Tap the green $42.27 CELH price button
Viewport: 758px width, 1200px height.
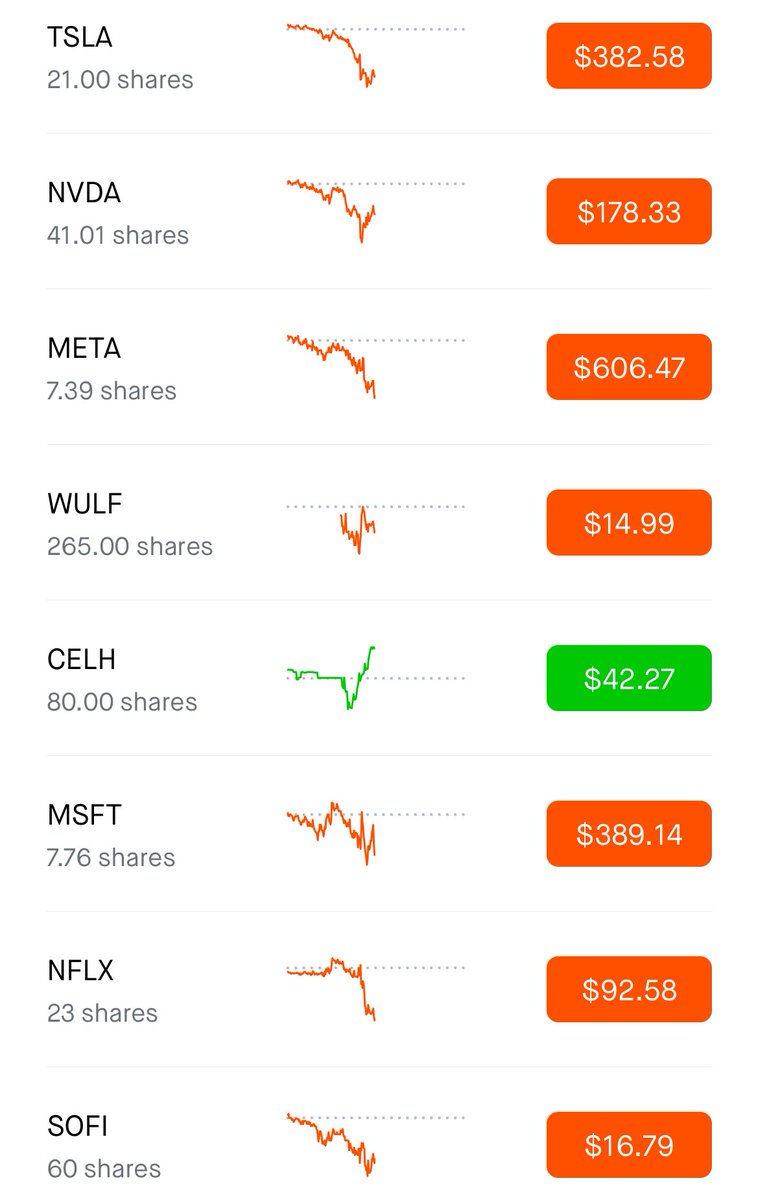[629, 678]
